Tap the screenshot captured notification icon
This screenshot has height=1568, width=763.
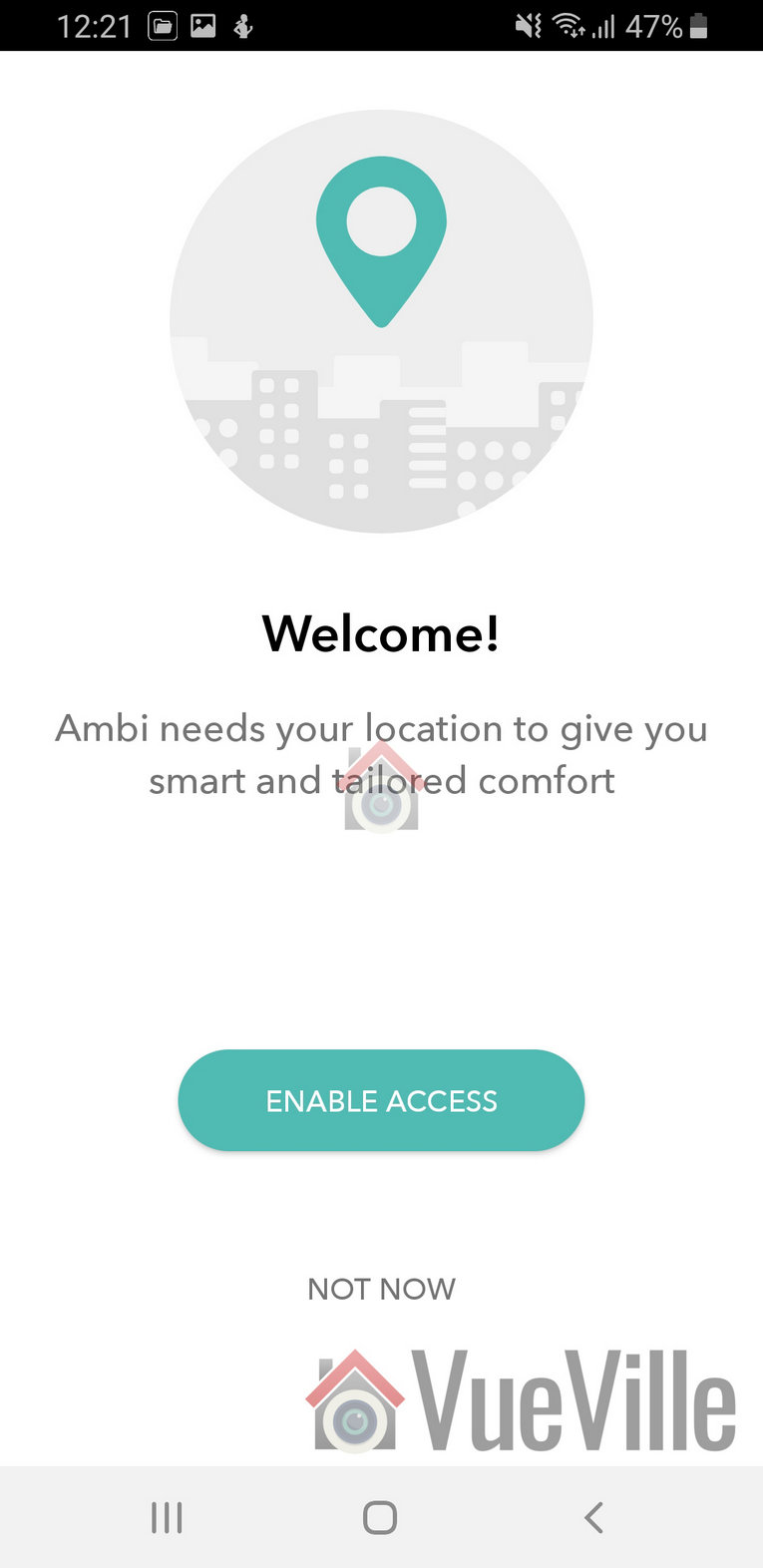tap(202, 25)
